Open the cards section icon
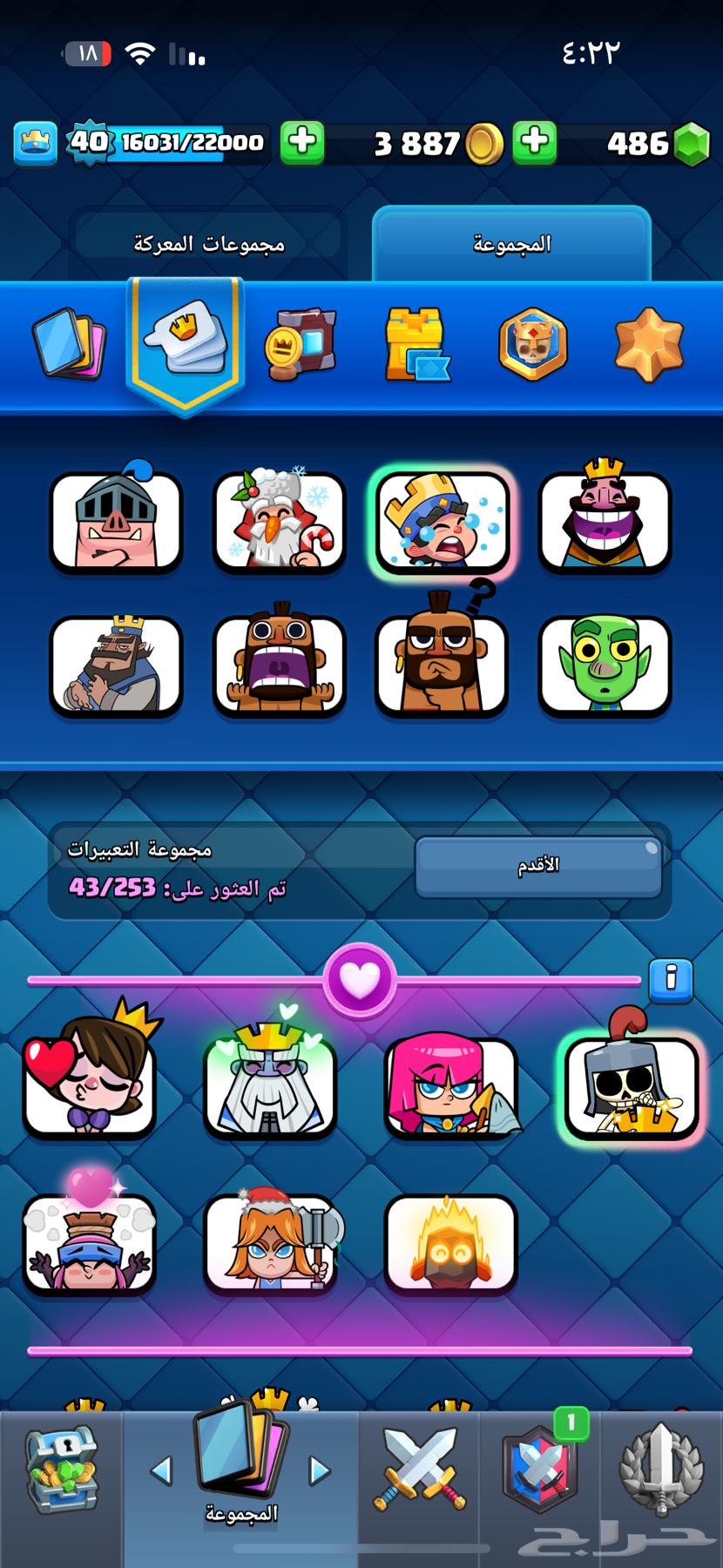 coord(70,344)
